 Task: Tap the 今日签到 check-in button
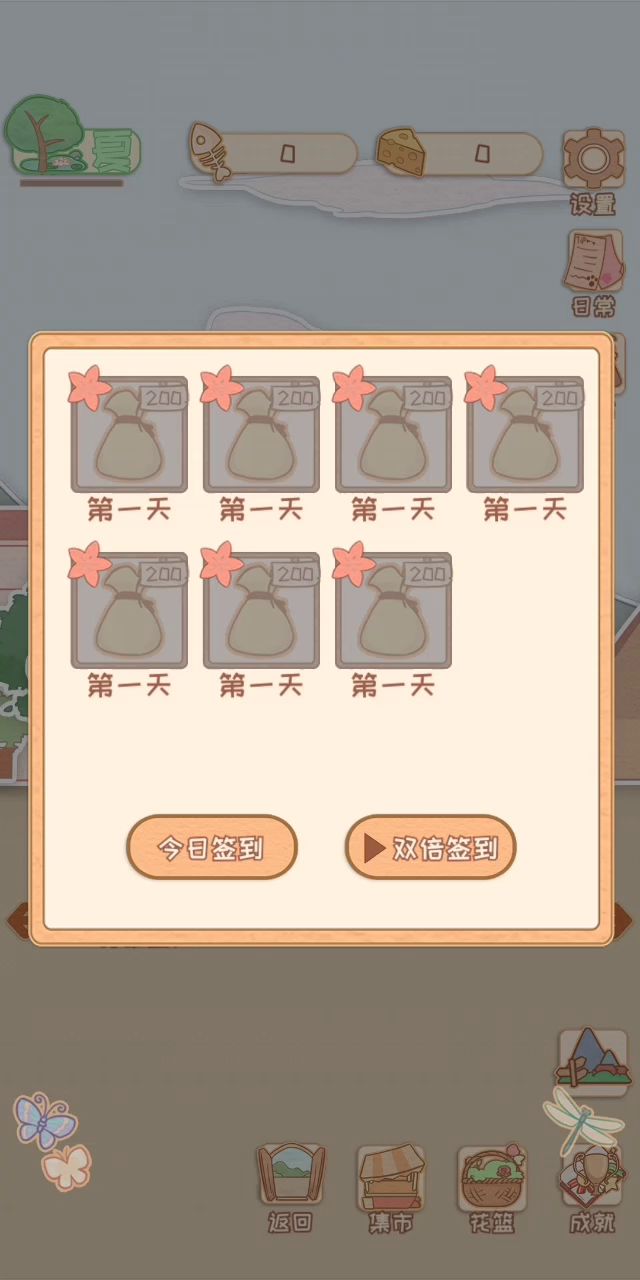[x=212, y=847]
